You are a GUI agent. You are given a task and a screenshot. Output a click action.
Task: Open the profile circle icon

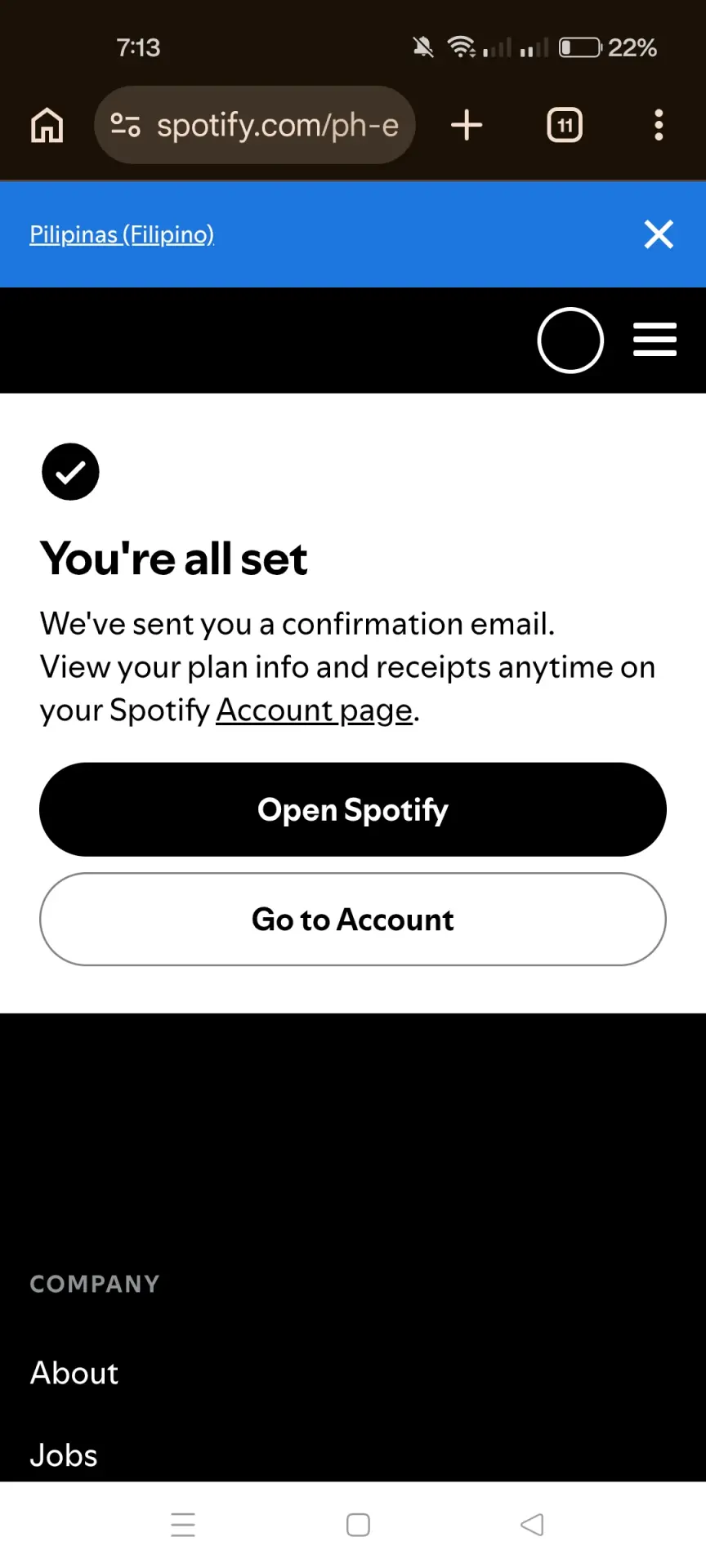pyautogui.click(x=570, y=340)
